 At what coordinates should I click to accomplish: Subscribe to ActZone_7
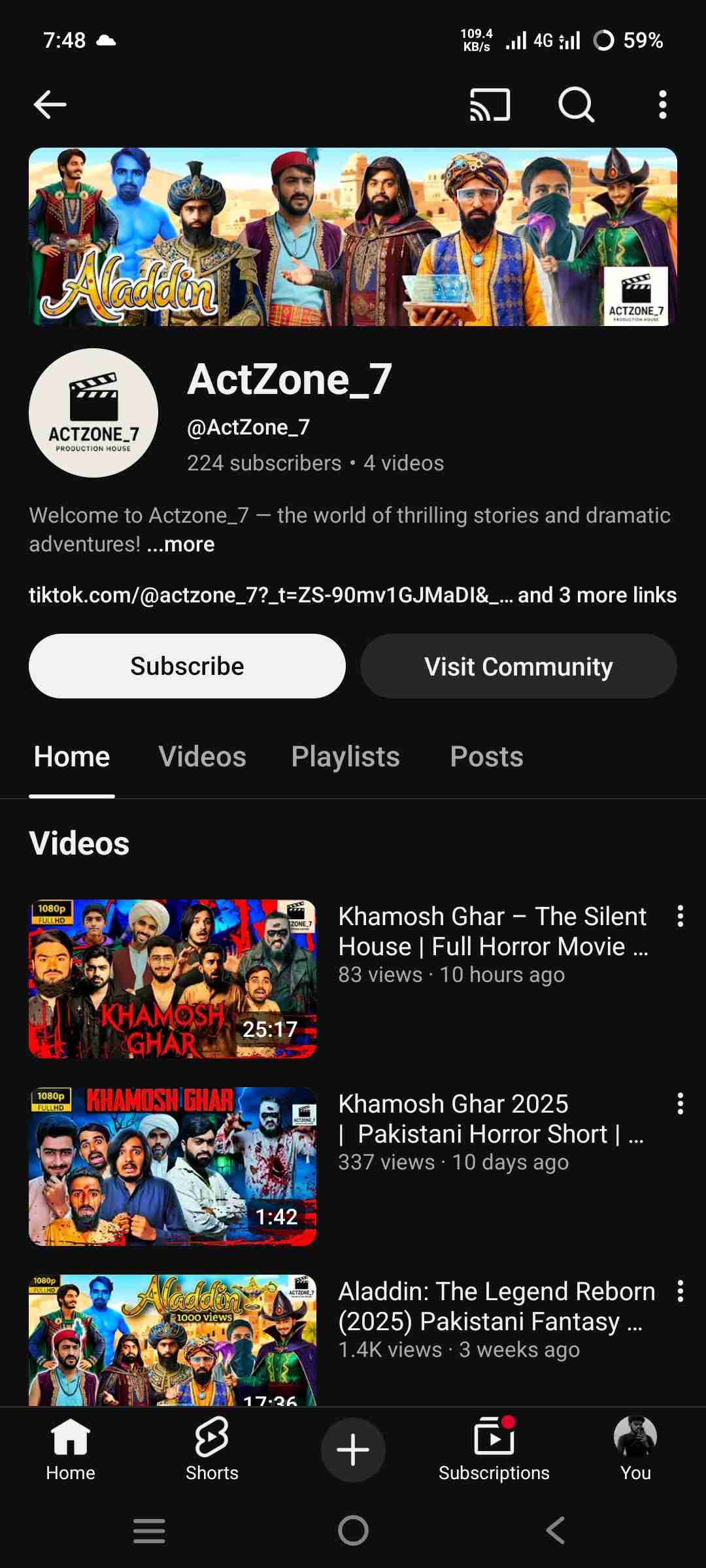click(187, 666)
